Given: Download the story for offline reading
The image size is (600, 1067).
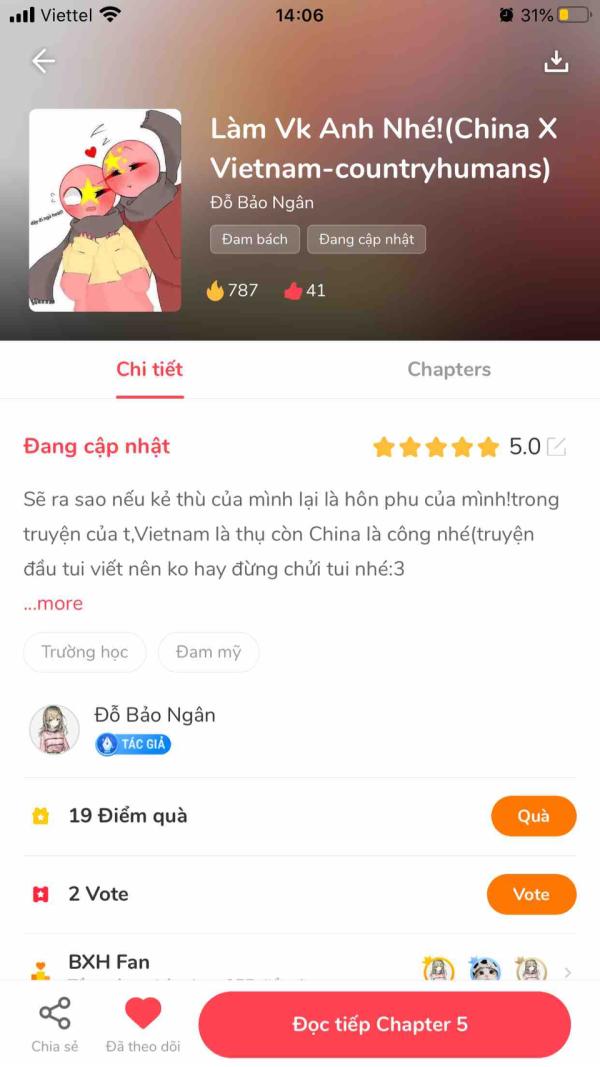Looking at the screenshot, I should tap(556, 61).
